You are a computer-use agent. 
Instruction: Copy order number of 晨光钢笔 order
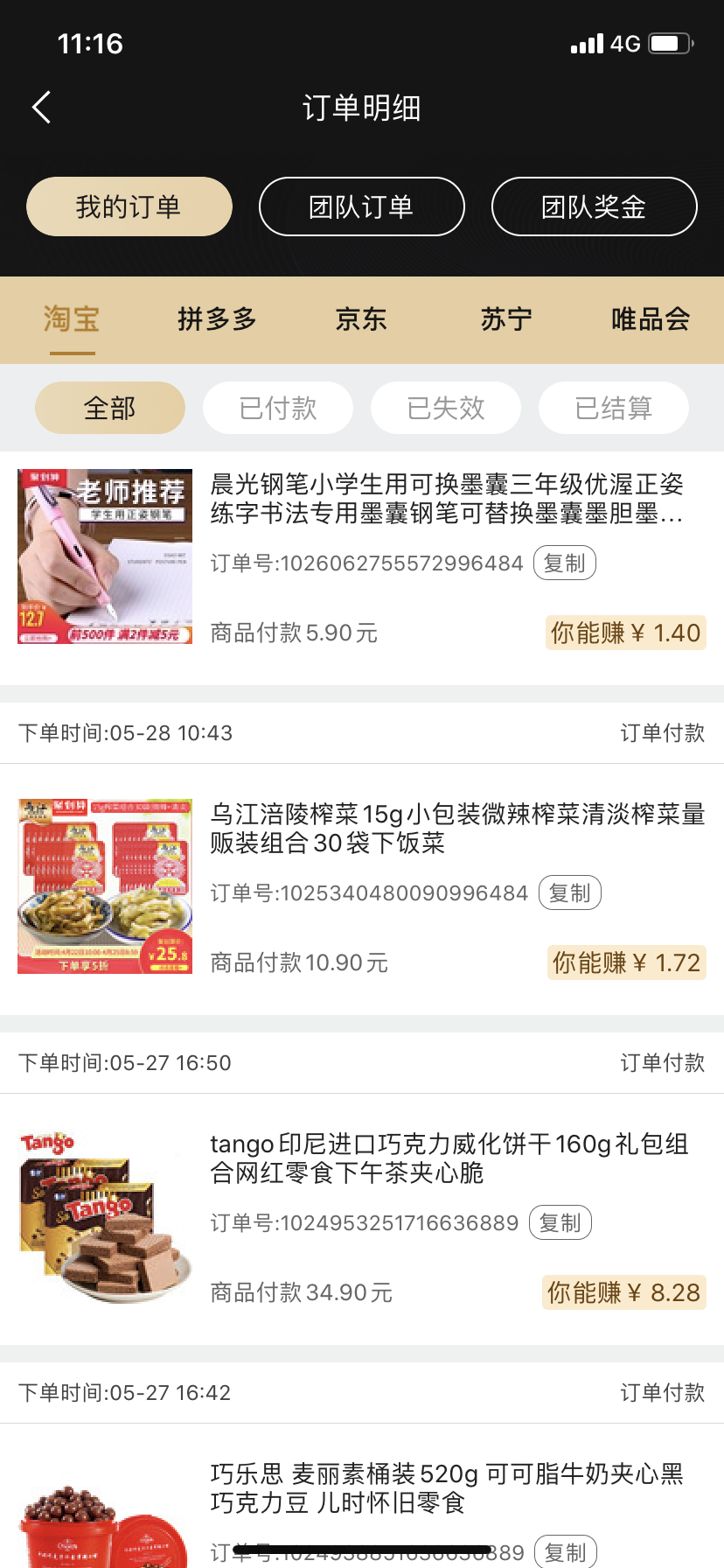click(x=564, y=563)
